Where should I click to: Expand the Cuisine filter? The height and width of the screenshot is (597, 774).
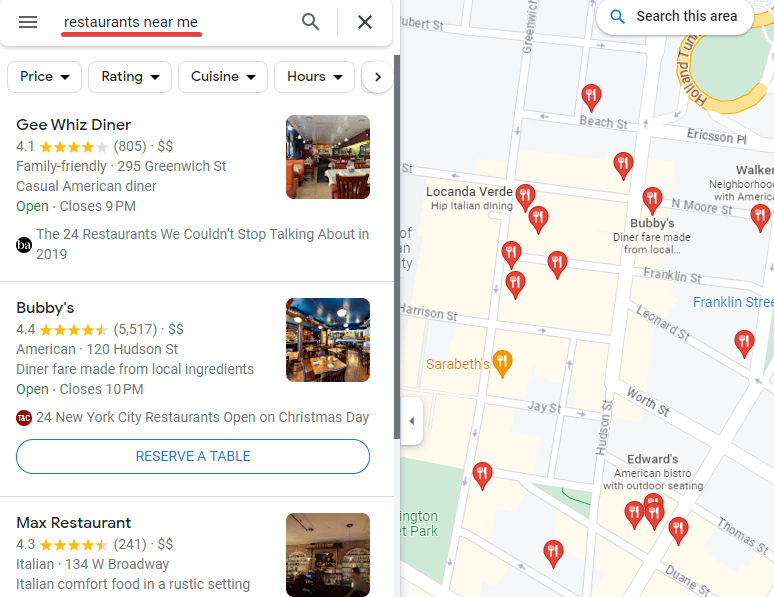(x=223, y=77)
